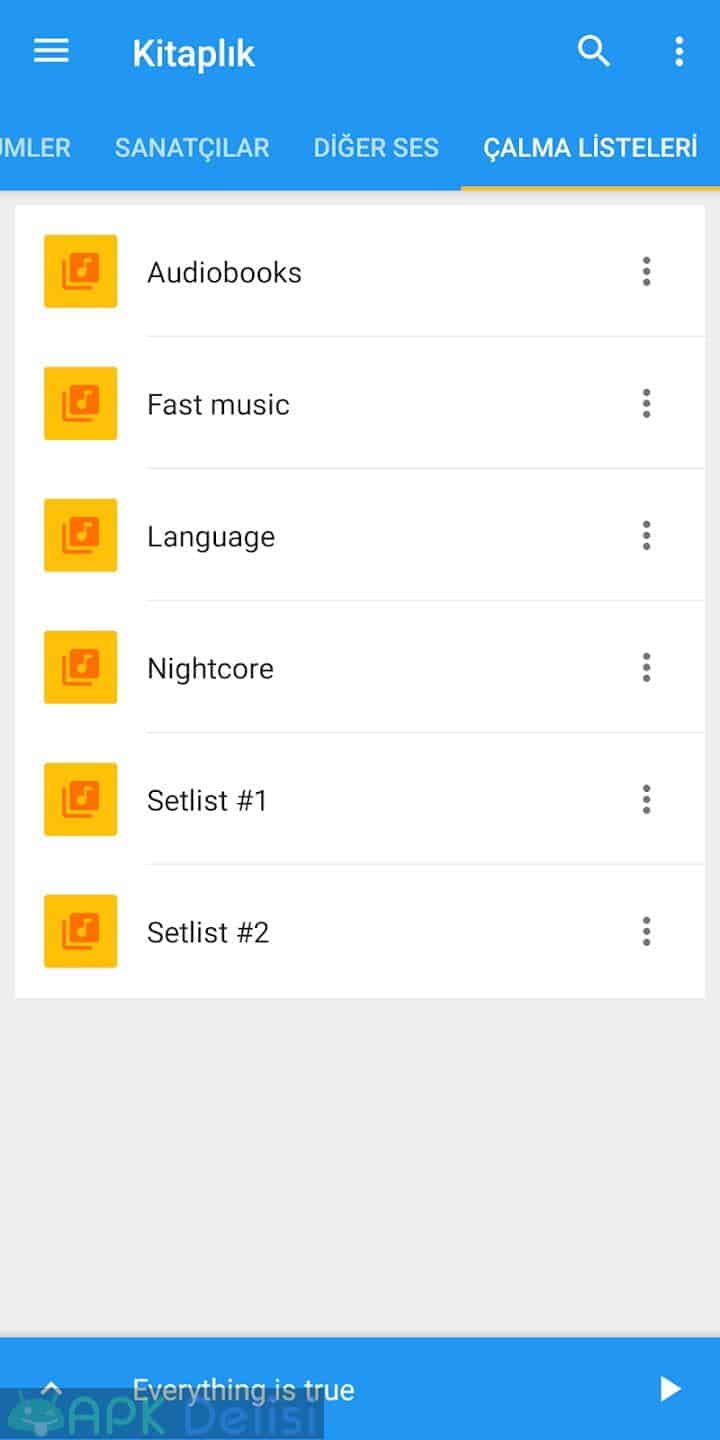
Task: Switch to the DİĞER SES tab
Action: pyautogui.click(x=376, y=148)
